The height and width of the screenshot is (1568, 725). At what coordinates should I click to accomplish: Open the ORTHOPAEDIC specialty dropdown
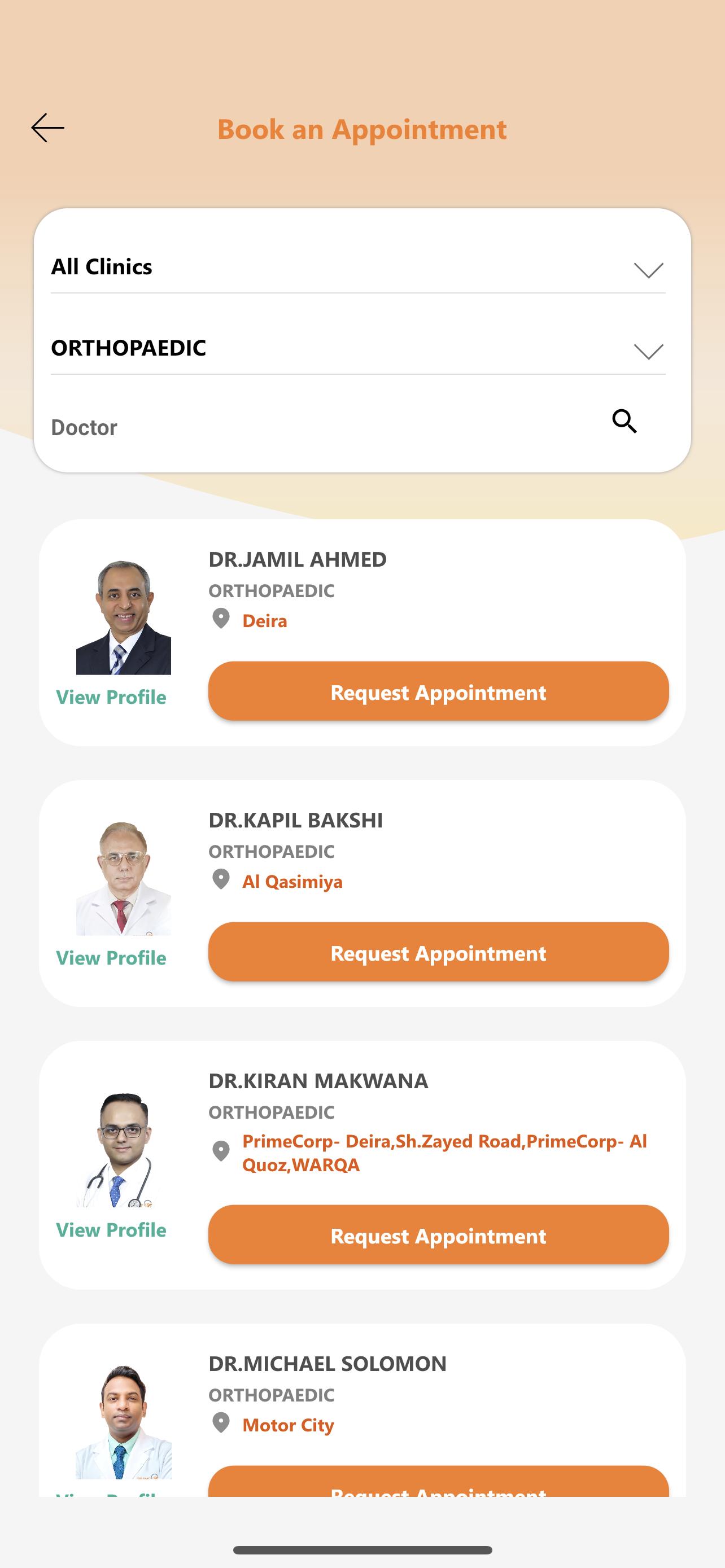click(x=358, y=348)
